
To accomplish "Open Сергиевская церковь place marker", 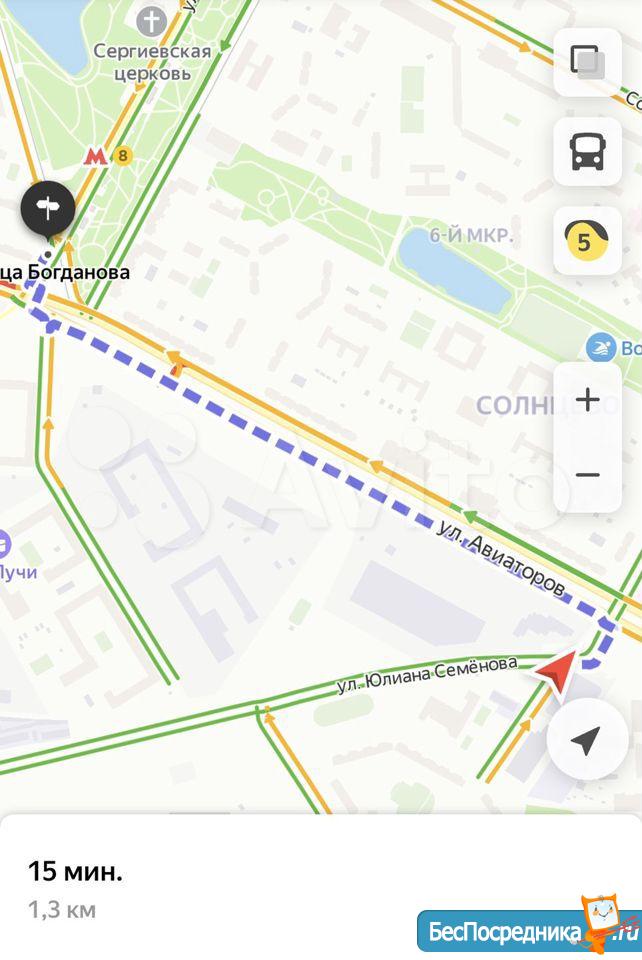I will 151,21.
